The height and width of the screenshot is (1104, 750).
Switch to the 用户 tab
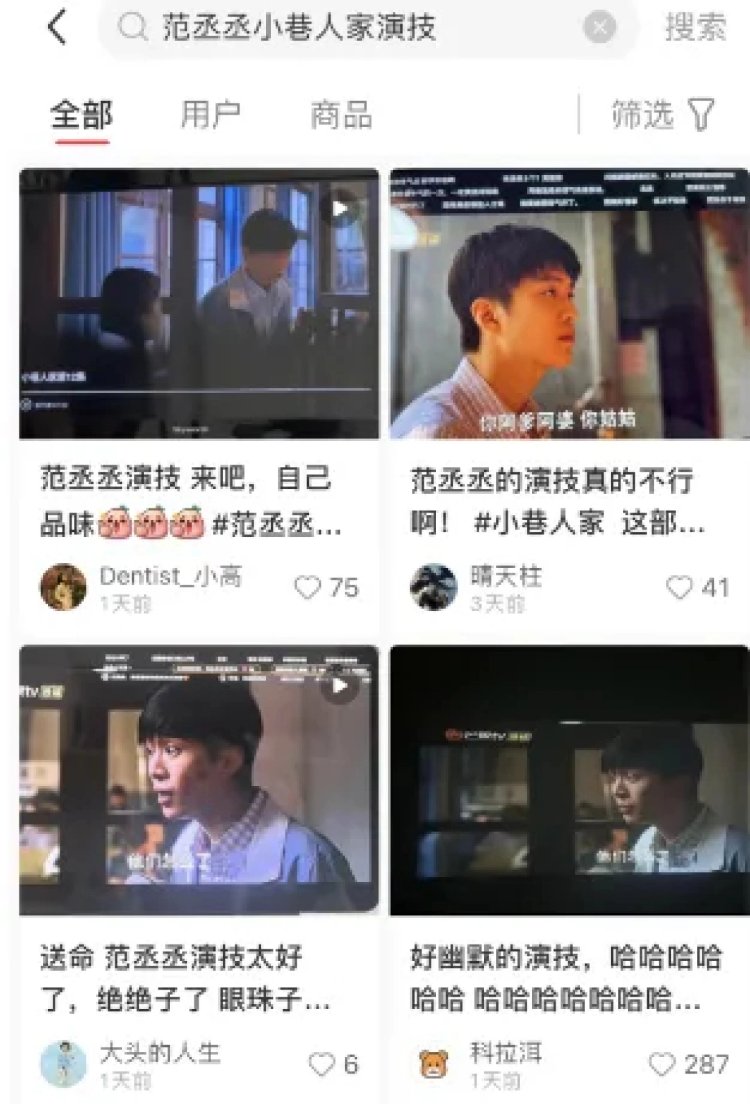click(210, 115)
